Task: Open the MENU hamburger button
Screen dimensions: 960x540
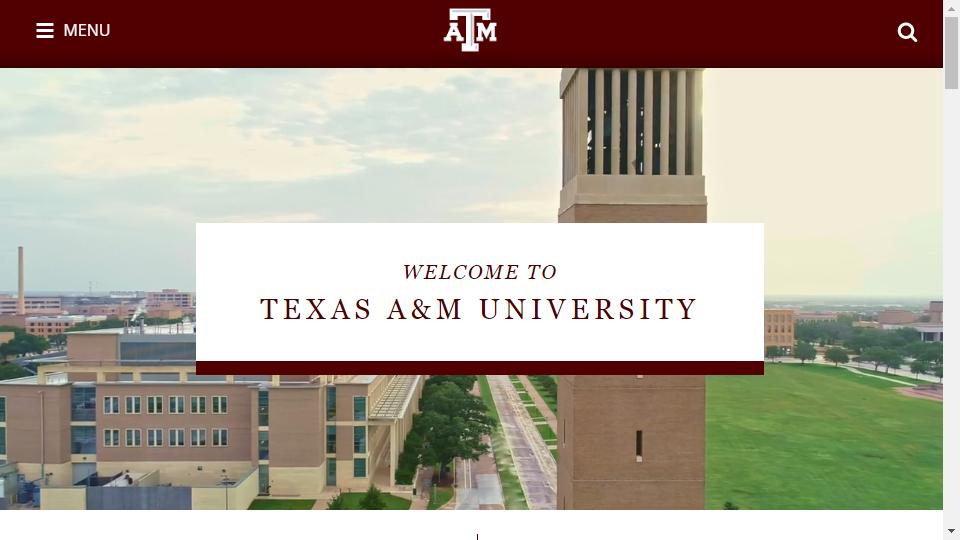Action: pos(73,31)
